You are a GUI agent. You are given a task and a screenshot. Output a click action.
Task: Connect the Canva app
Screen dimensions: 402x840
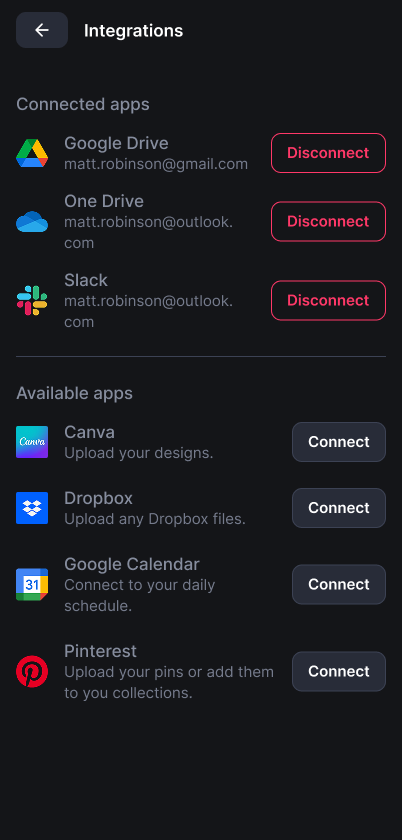(x=339, y=442)
